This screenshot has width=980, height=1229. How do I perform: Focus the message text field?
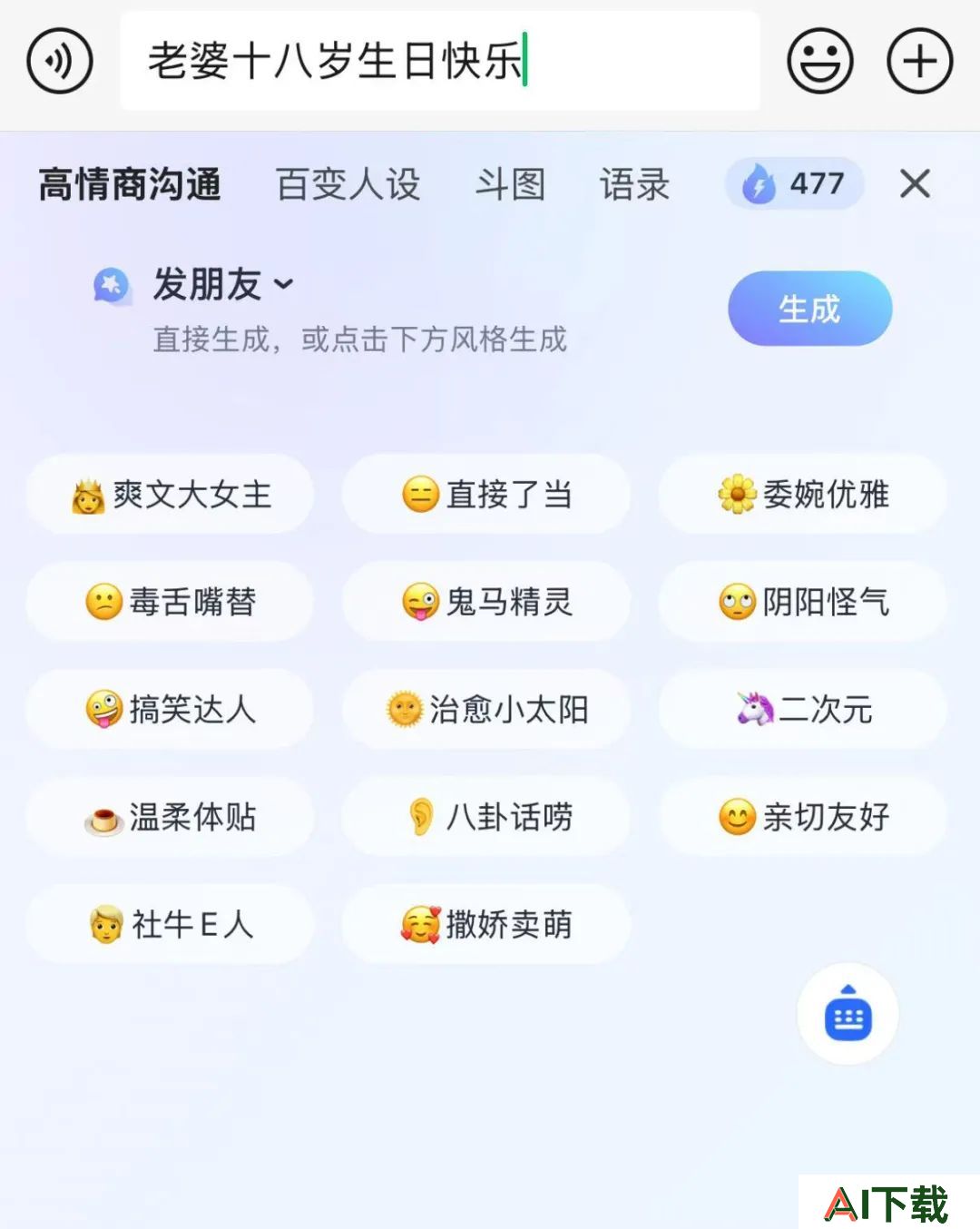coord(439,62)
